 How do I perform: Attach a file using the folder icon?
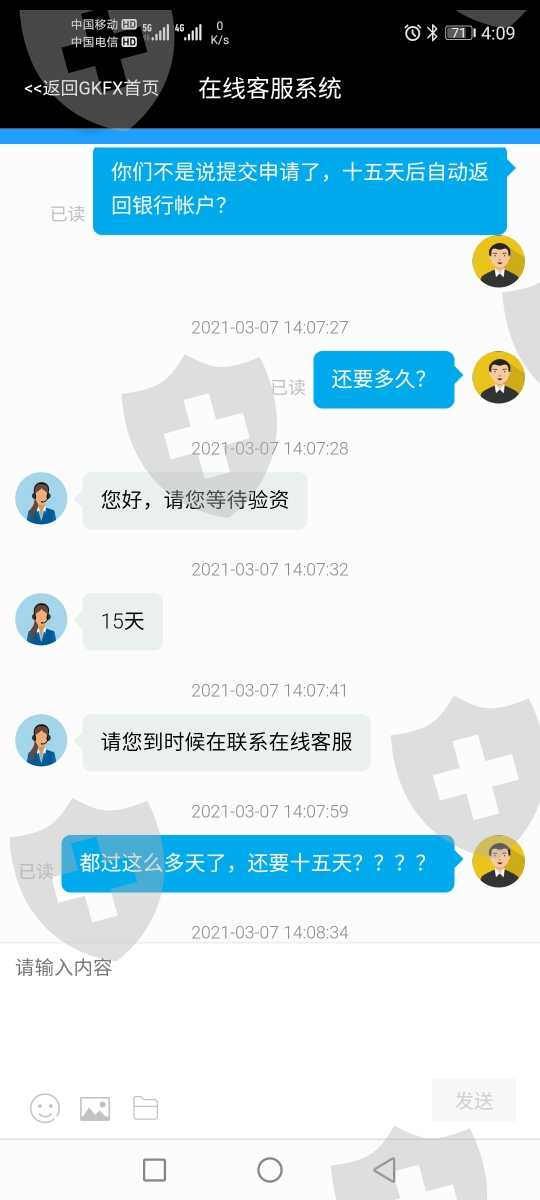click(x=146, y=1108)
